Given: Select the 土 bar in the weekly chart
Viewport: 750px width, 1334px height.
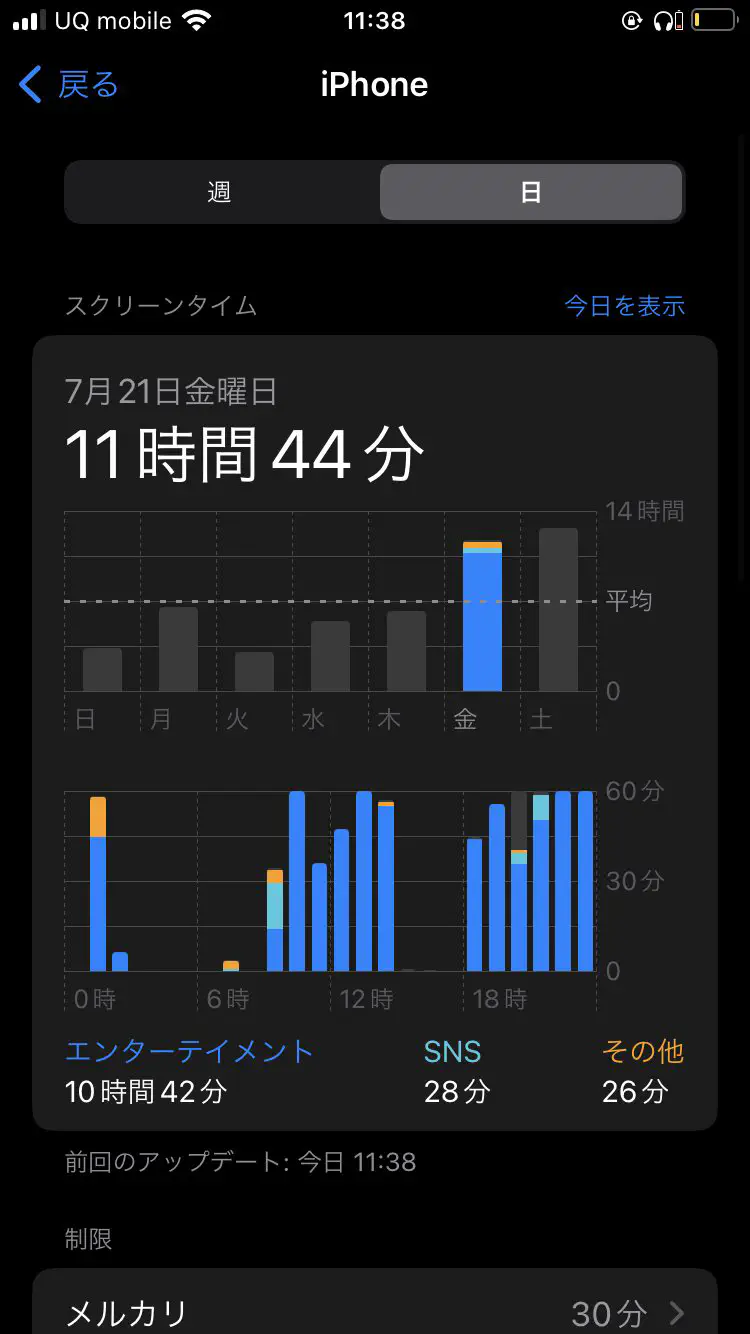Looking at the screenshot, I should [x=558, y=610].
